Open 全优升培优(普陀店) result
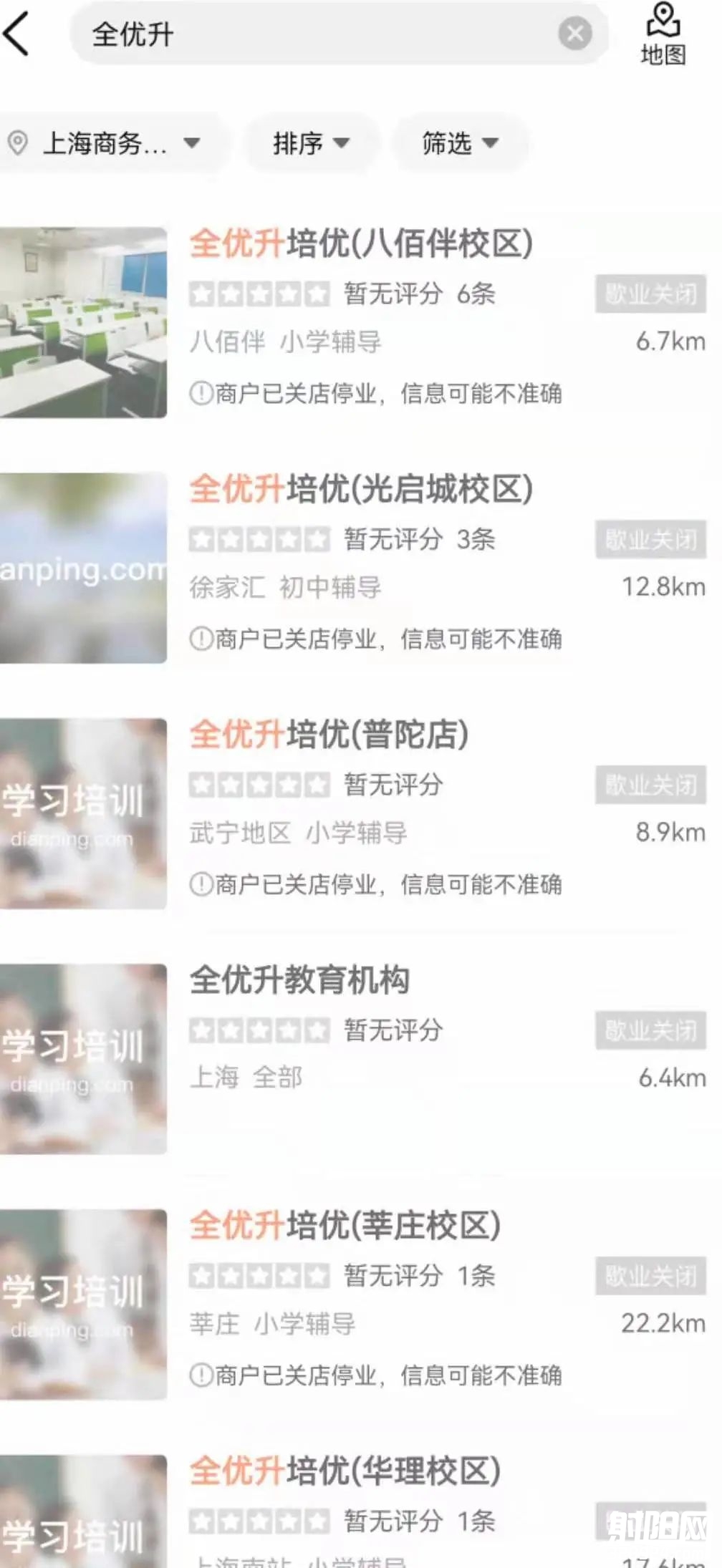722x1568 pixels. point(329,735)
